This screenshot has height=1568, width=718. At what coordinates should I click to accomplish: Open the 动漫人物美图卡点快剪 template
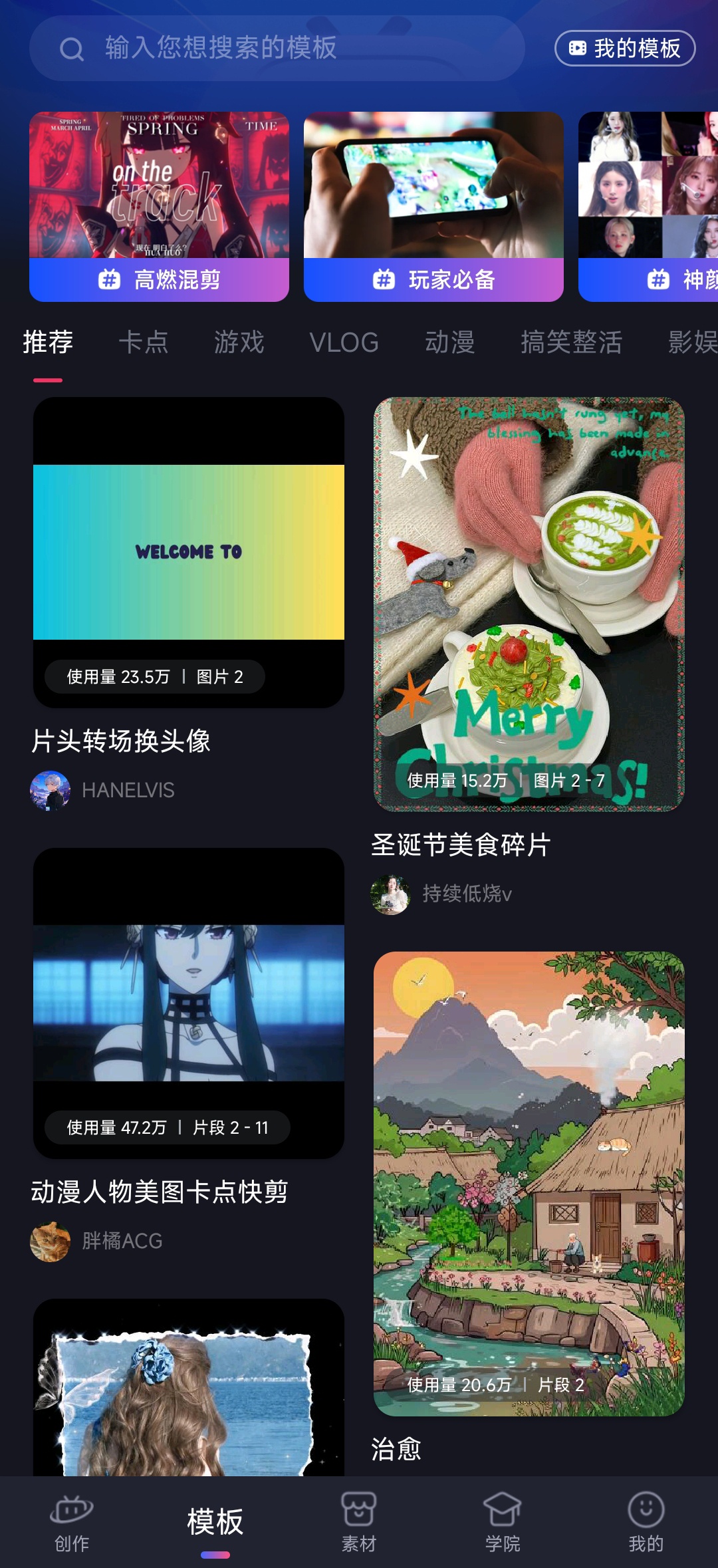tap(189, 1003)
